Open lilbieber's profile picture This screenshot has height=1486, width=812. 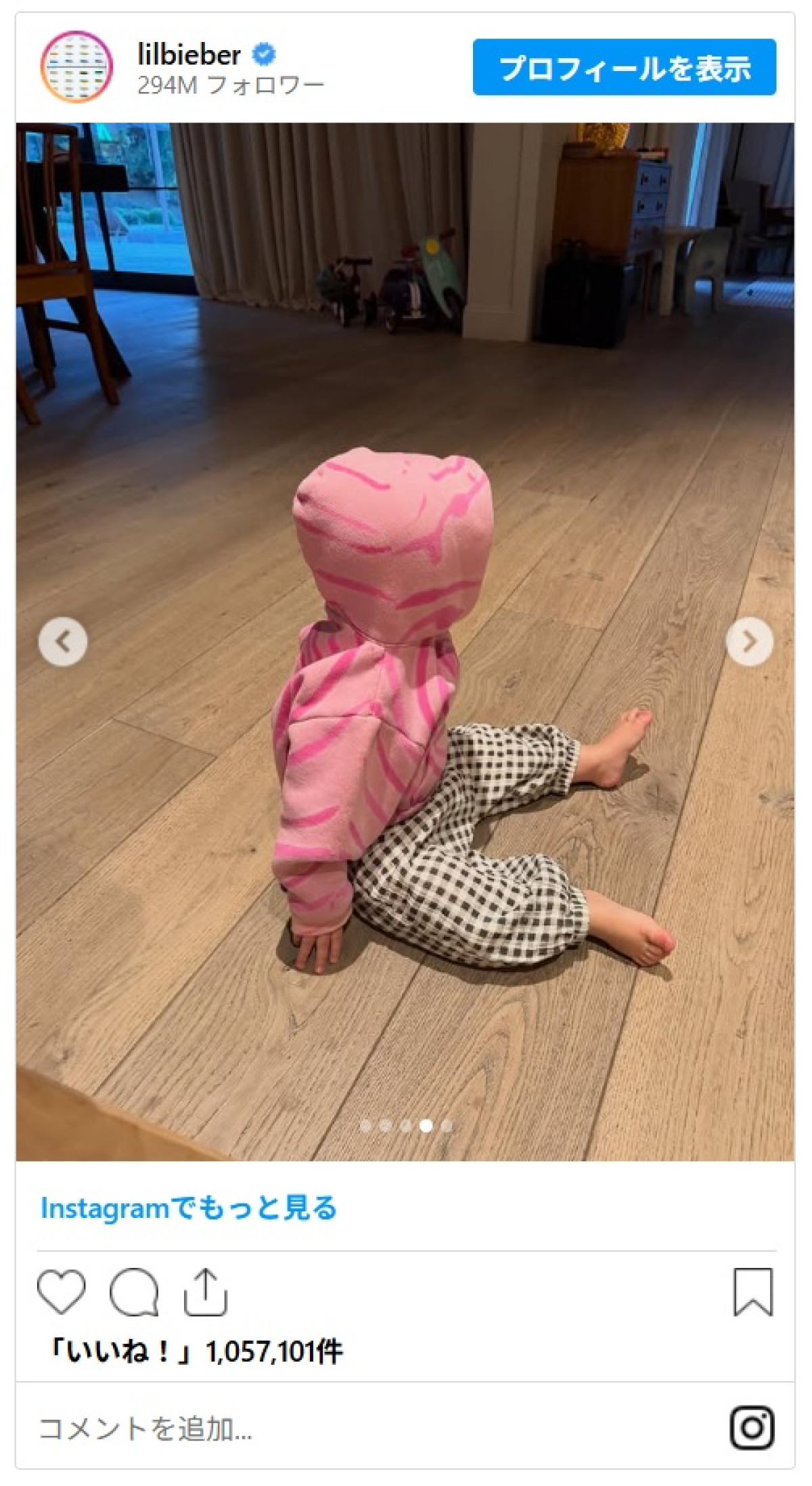click(x=76, y=67)
